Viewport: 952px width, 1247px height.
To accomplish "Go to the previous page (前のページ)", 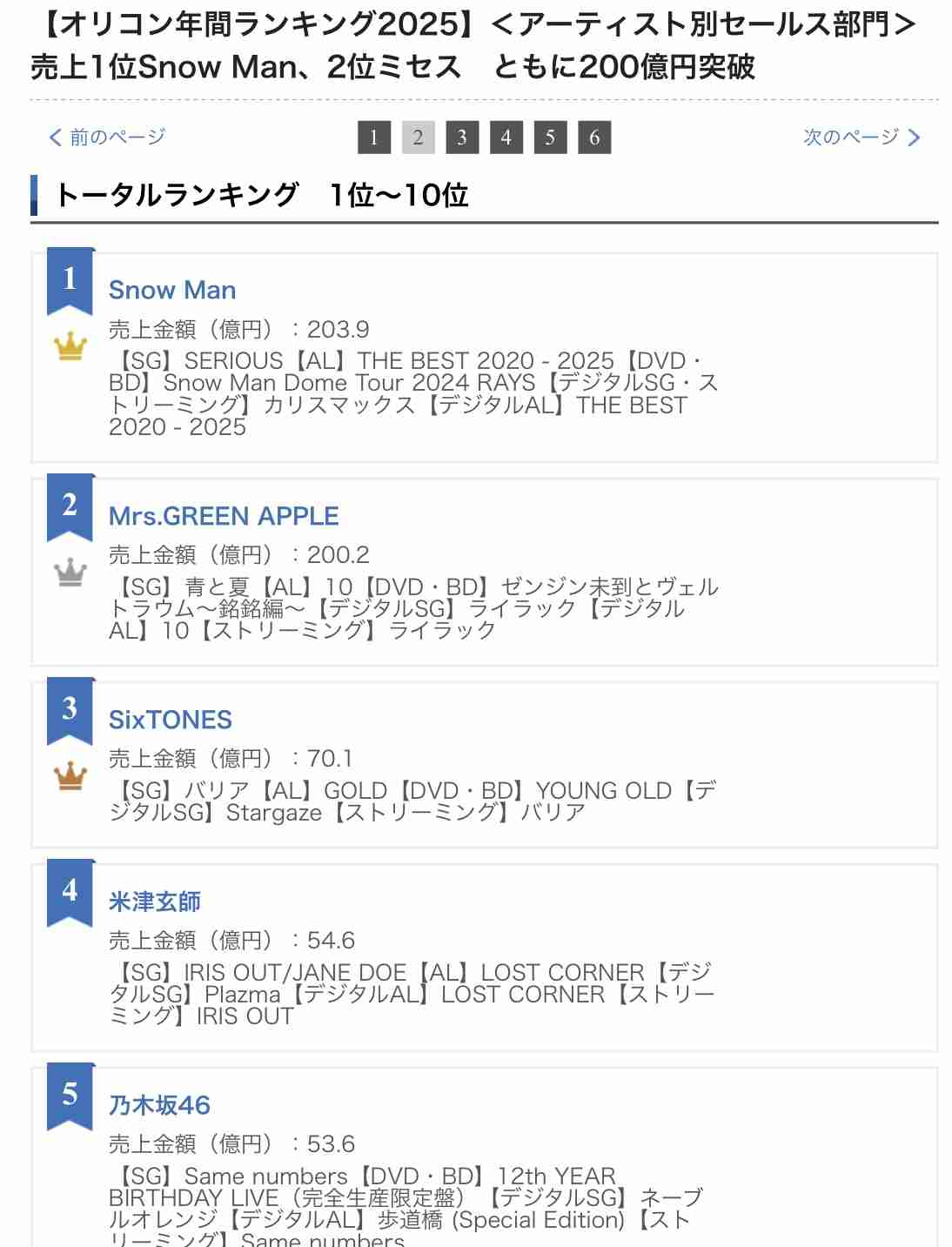I will tap(108, 137).
